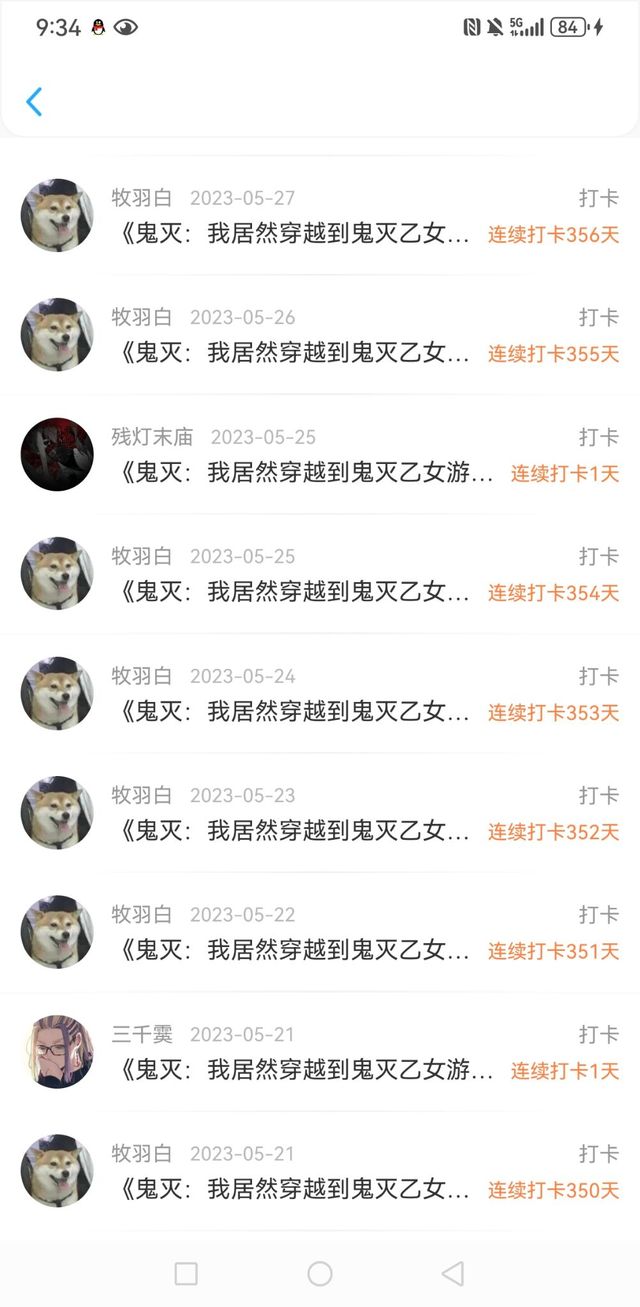The width and height of the screenshot is (640, 1307).
Task: Open 残灯末庙's check-in from 2023-05-25
Action: tap(320, 455)
